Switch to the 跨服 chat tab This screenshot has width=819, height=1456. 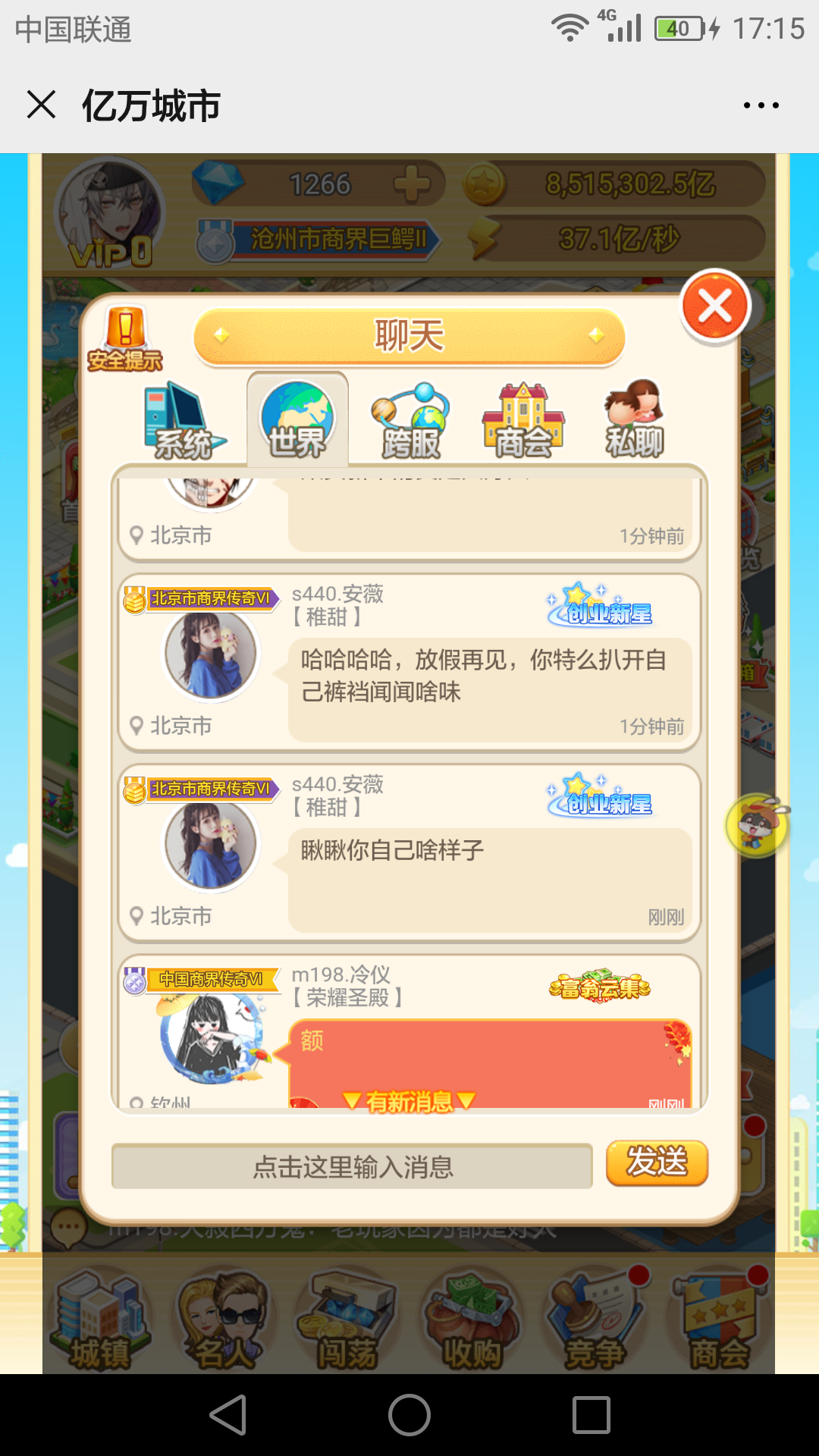410,421
